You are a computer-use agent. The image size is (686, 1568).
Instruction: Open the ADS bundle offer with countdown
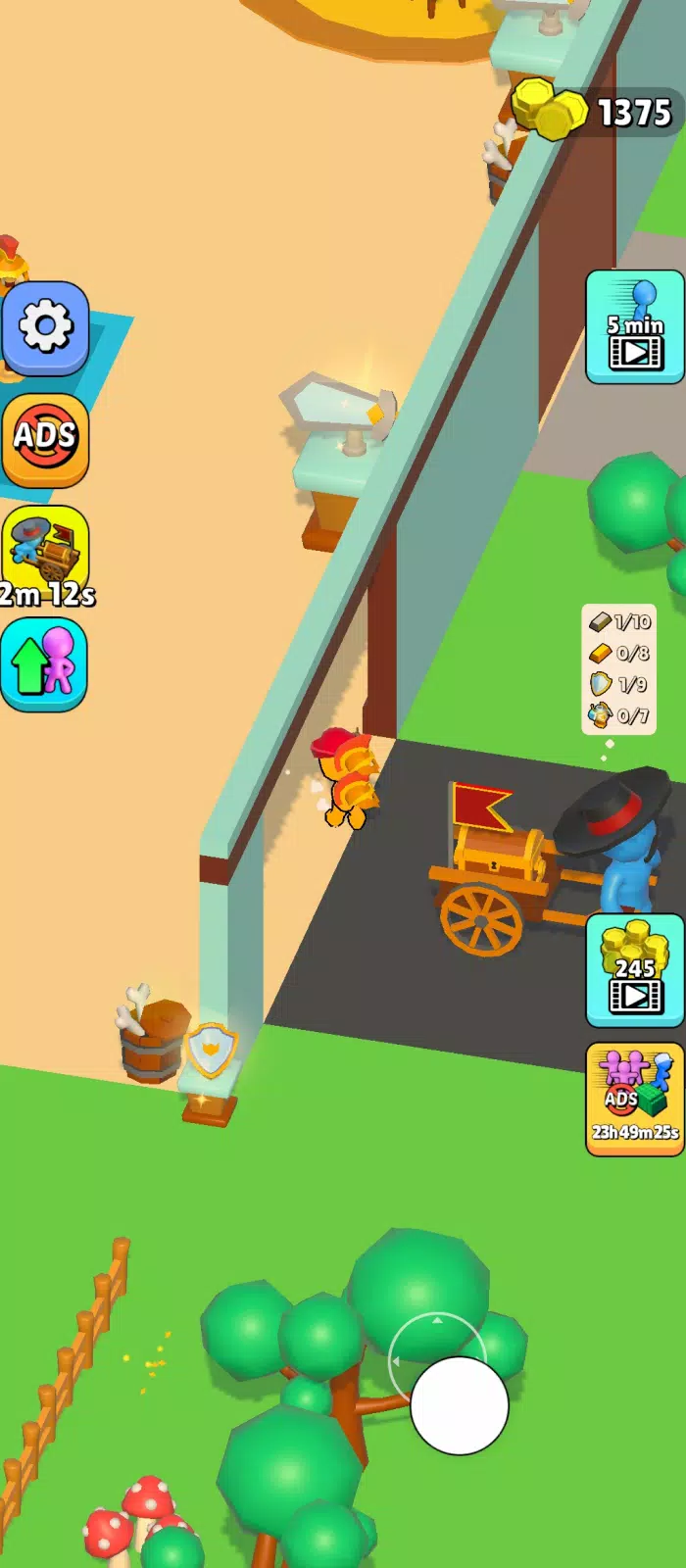[x=634, y=1099]
